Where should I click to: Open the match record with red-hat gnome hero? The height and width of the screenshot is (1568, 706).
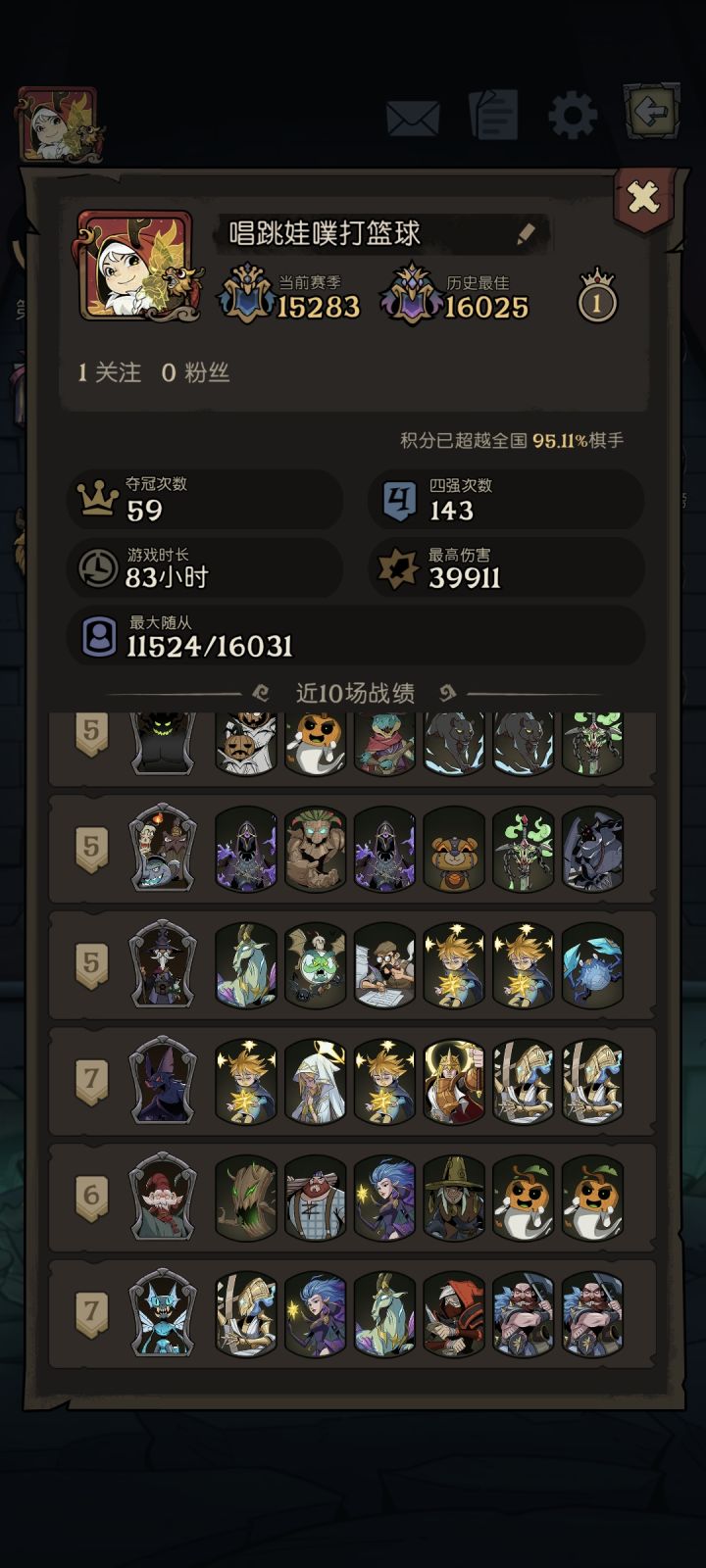(x=352, y=1196)
